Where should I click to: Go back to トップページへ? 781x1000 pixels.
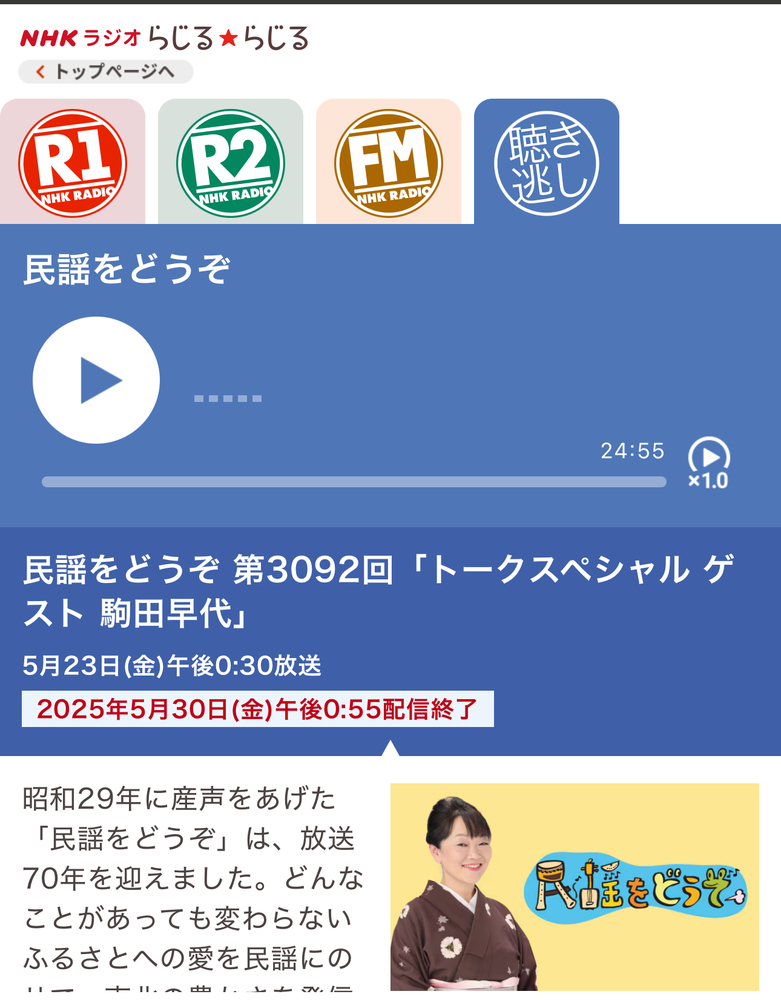click(x=105, y=72)
